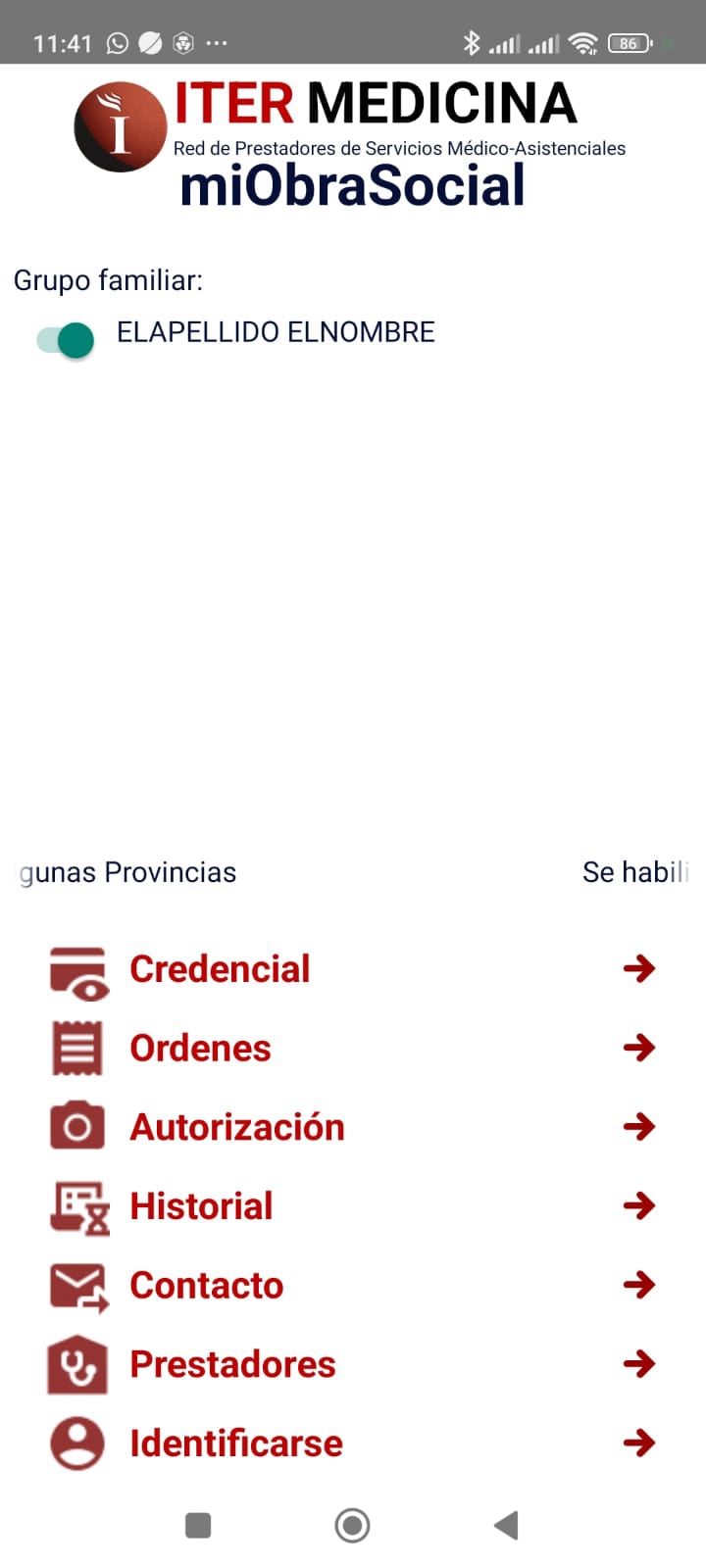Go to the system home screen
The height and width of the screenshot is (1568, 706).
(352, 1525)
